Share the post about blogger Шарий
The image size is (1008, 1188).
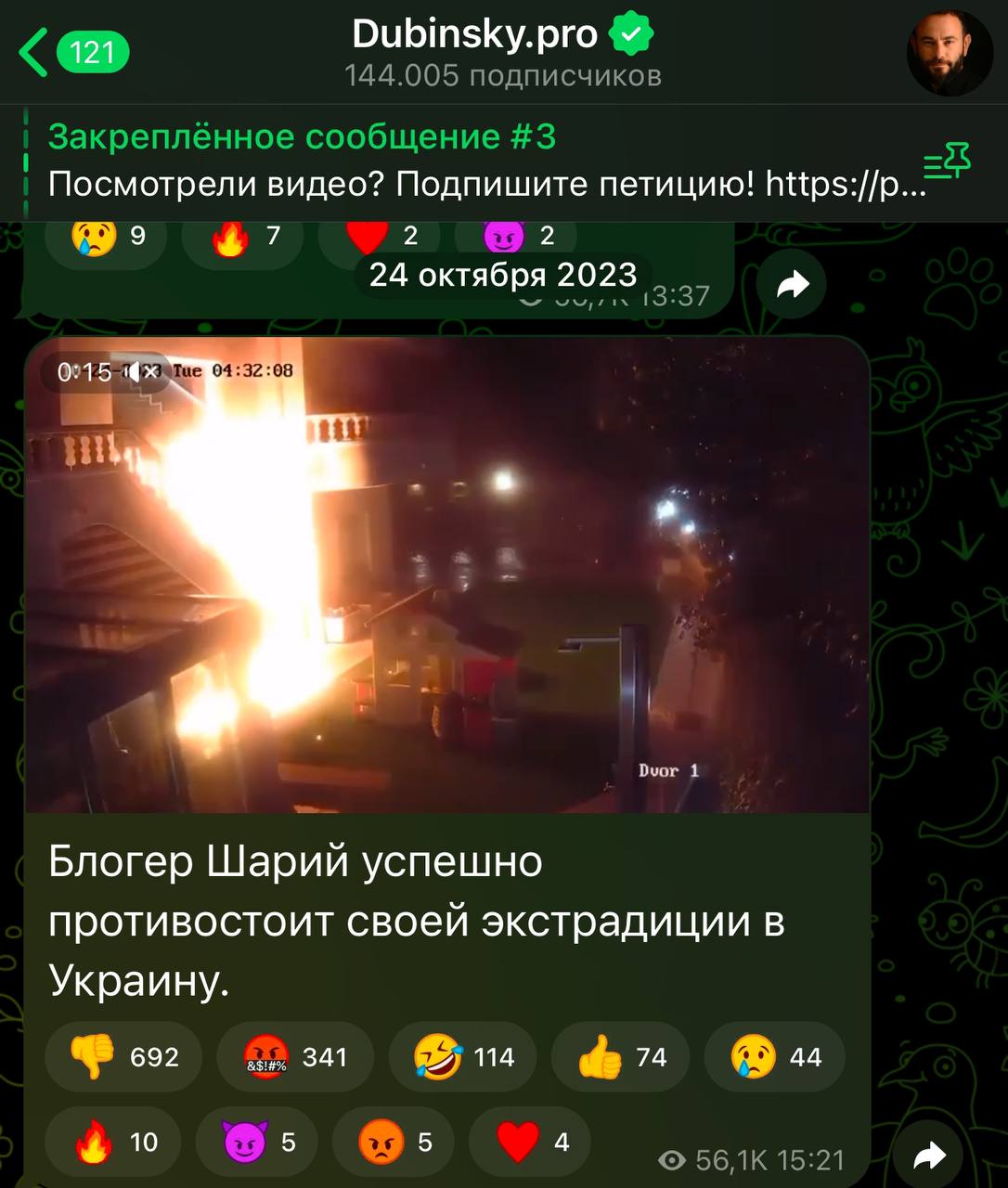point(929,1156)
